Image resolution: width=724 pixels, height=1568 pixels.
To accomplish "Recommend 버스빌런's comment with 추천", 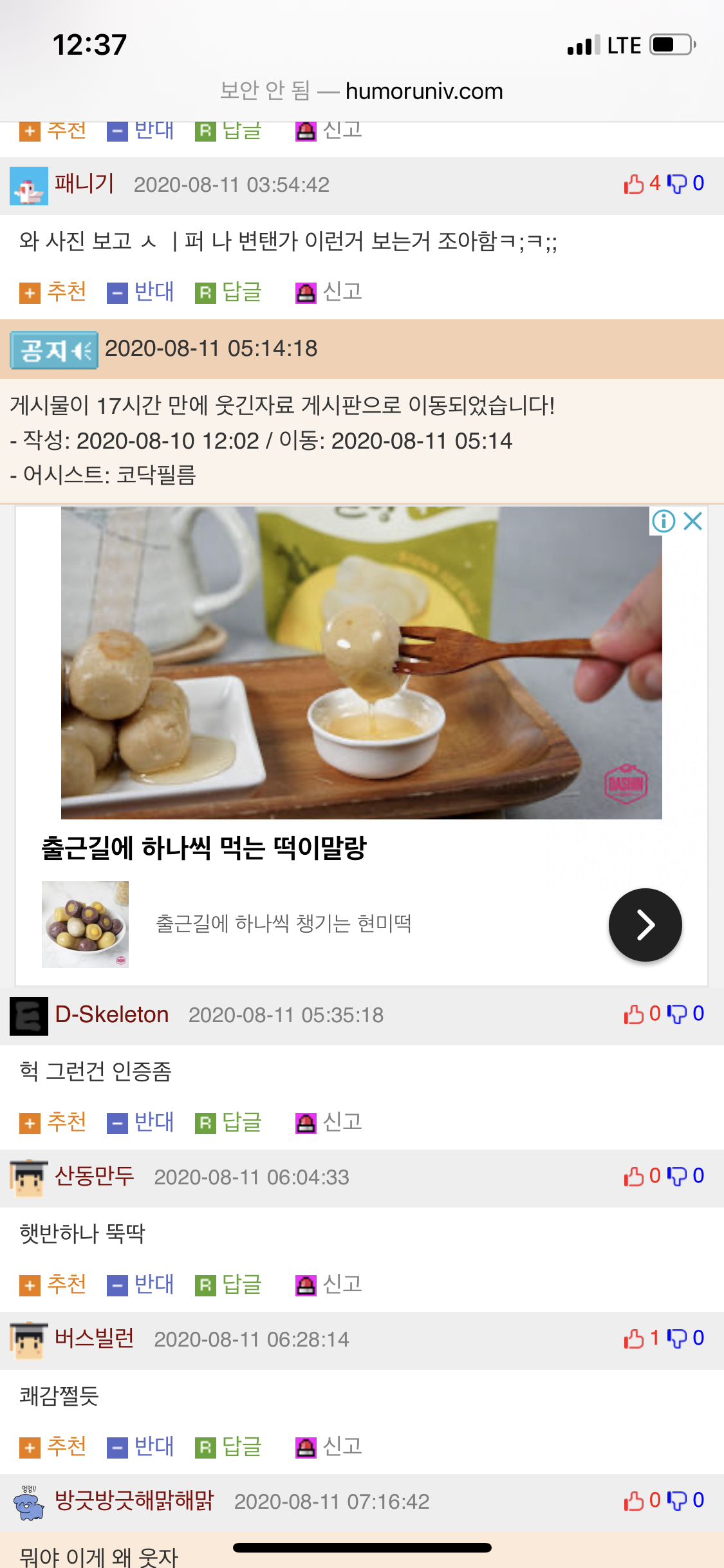I will pyautogui.click(x=53, y=1447).
